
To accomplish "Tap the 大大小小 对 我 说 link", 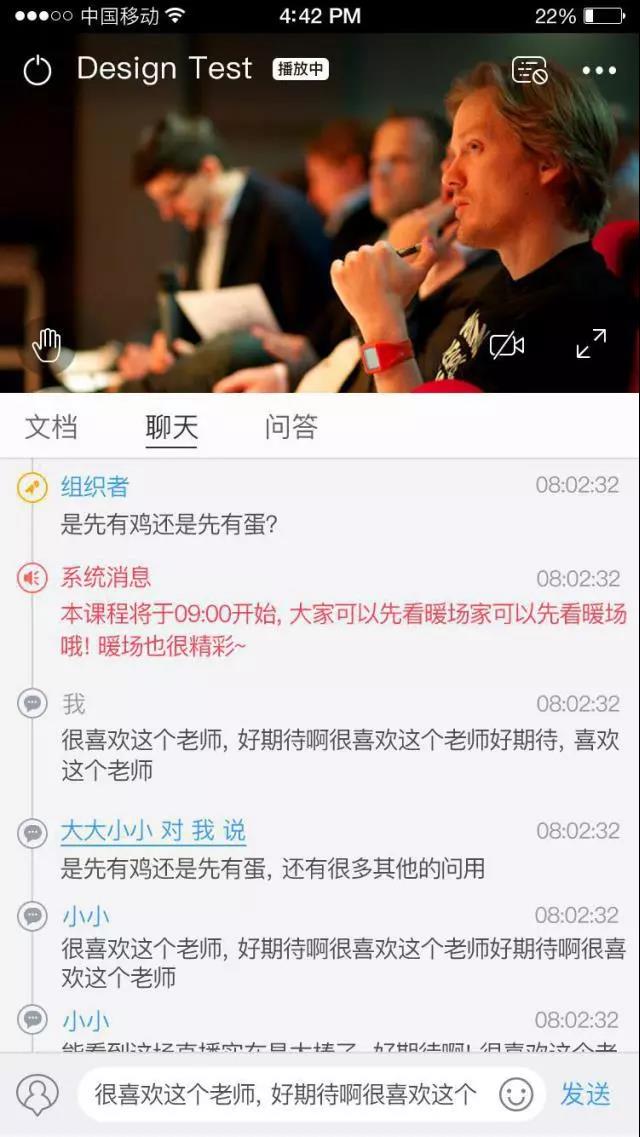I will [154, 831].
